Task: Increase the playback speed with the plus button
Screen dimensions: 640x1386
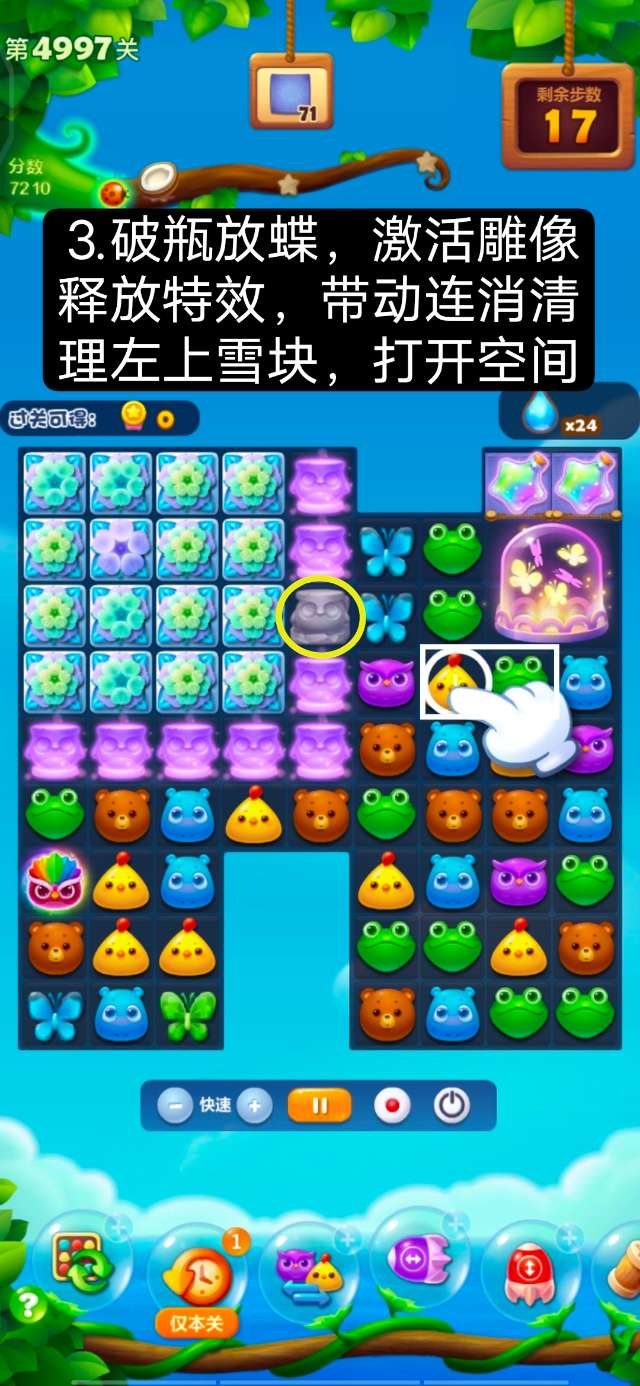Action: tap(255, 1106)
